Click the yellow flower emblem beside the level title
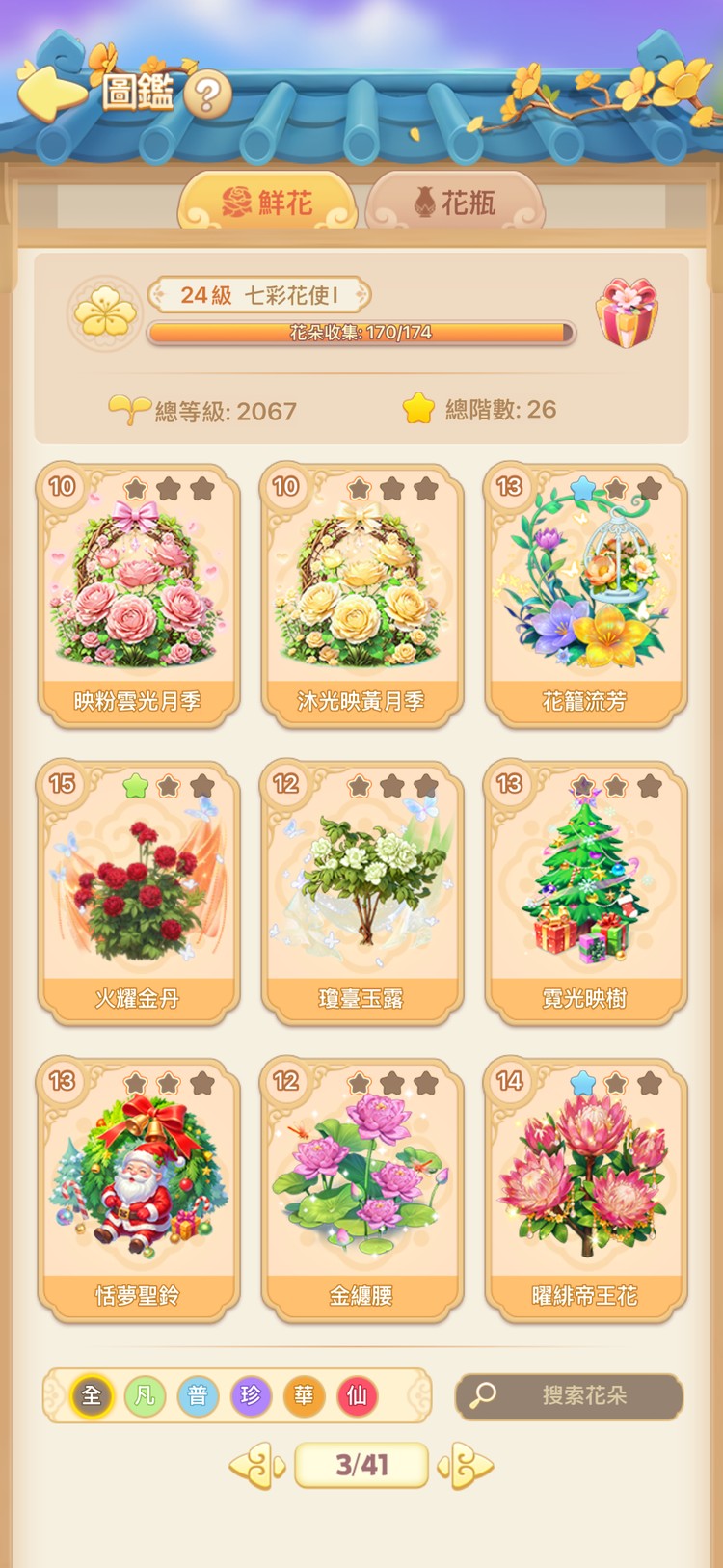Viewport: 723px width, 1568px height. [103, 311]
